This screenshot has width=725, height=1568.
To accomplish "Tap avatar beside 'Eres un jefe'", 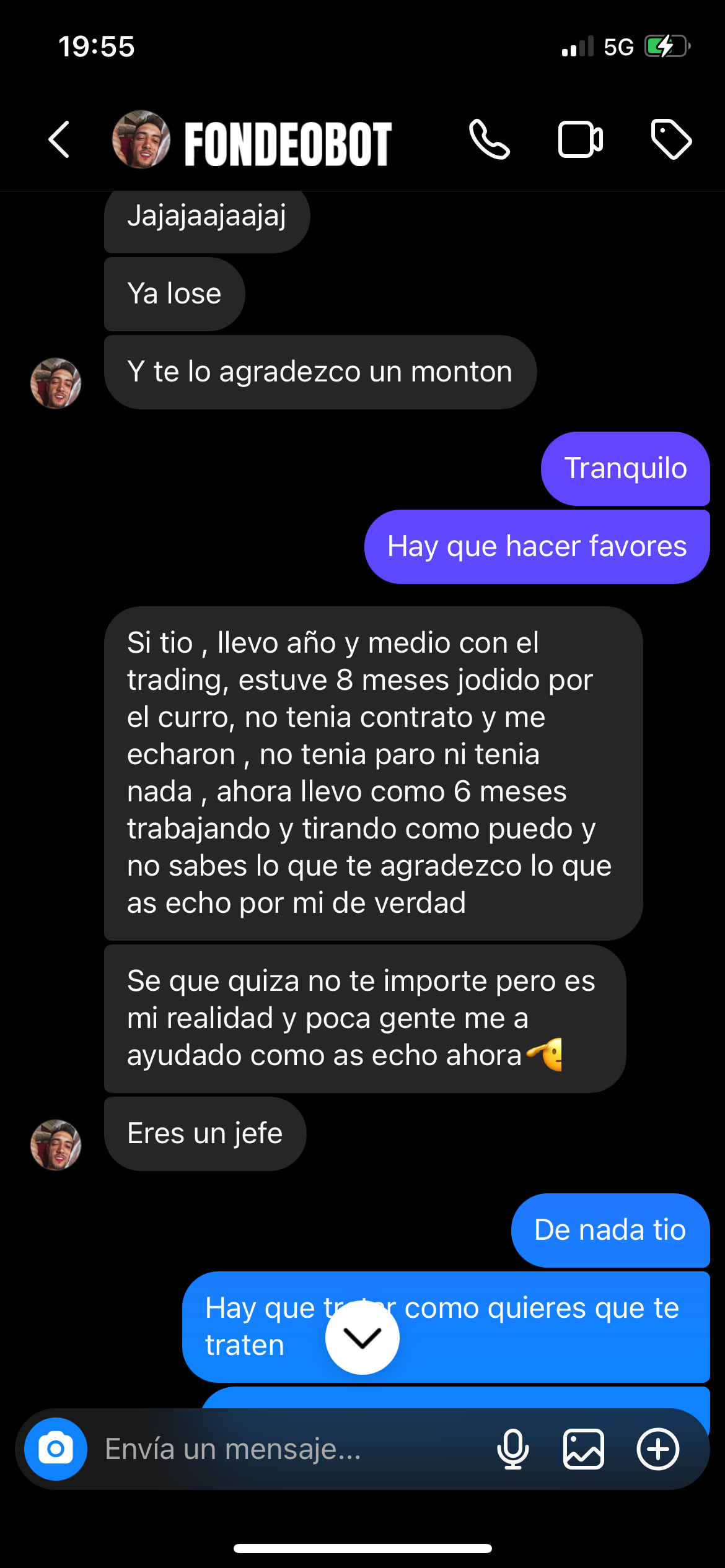I will (56, 1144).
